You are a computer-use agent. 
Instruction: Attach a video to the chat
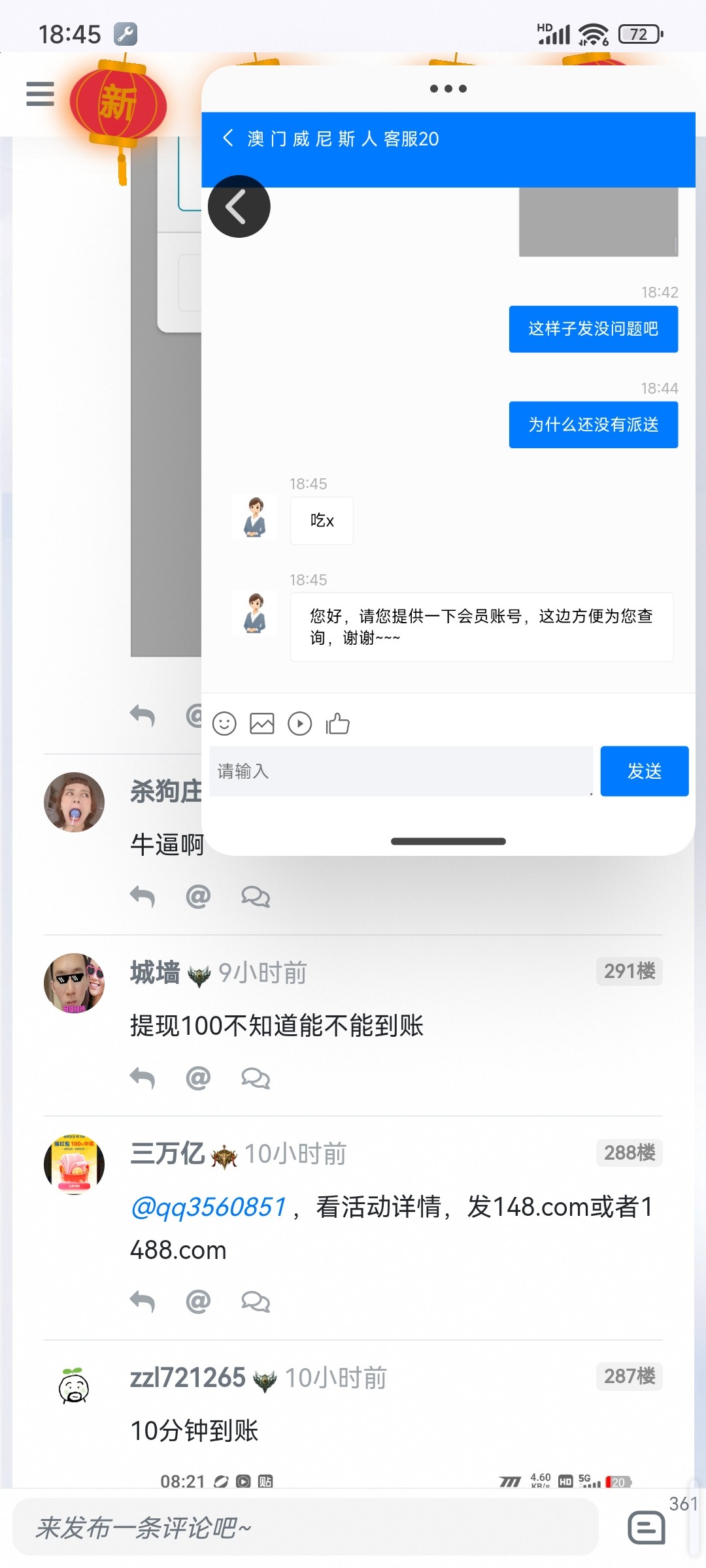tap(300, 724)
